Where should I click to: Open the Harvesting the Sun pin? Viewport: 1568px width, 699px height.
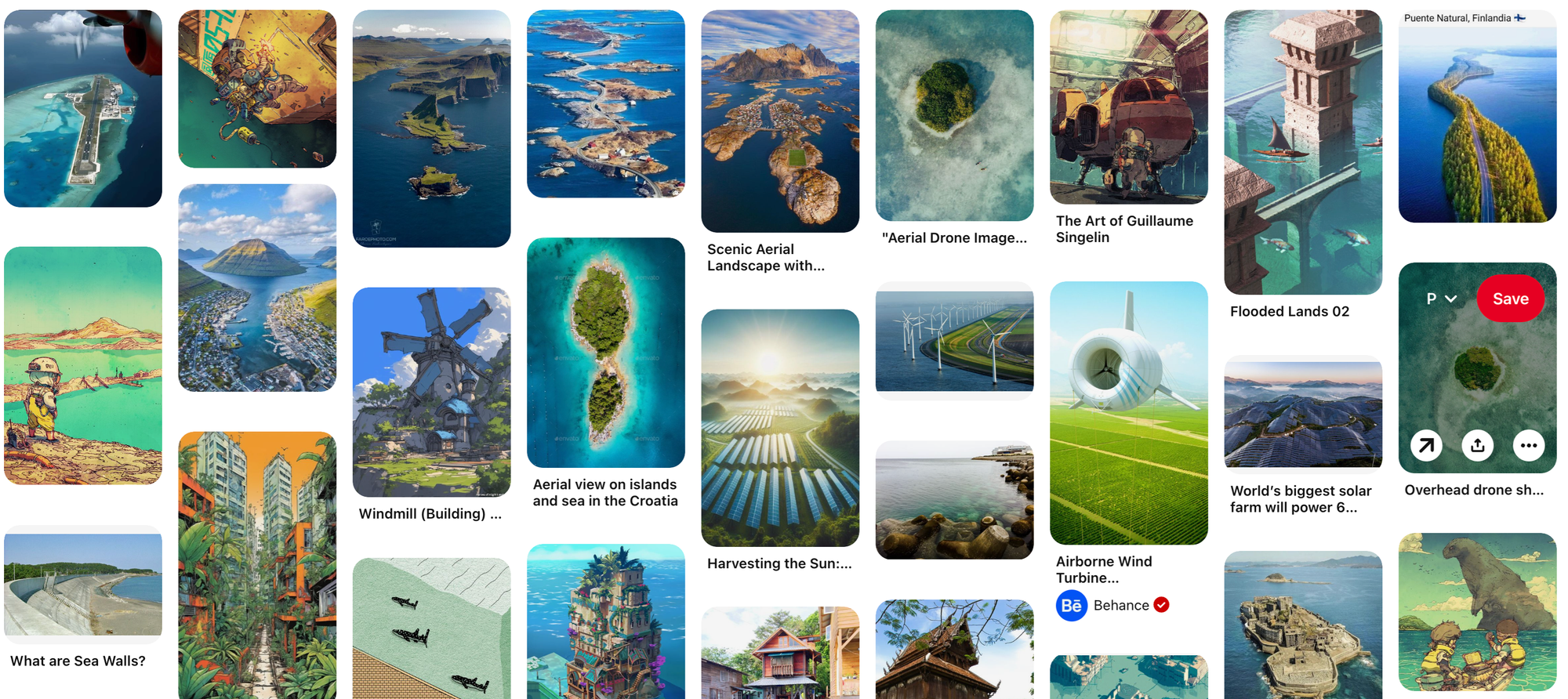tap(779, 427)
